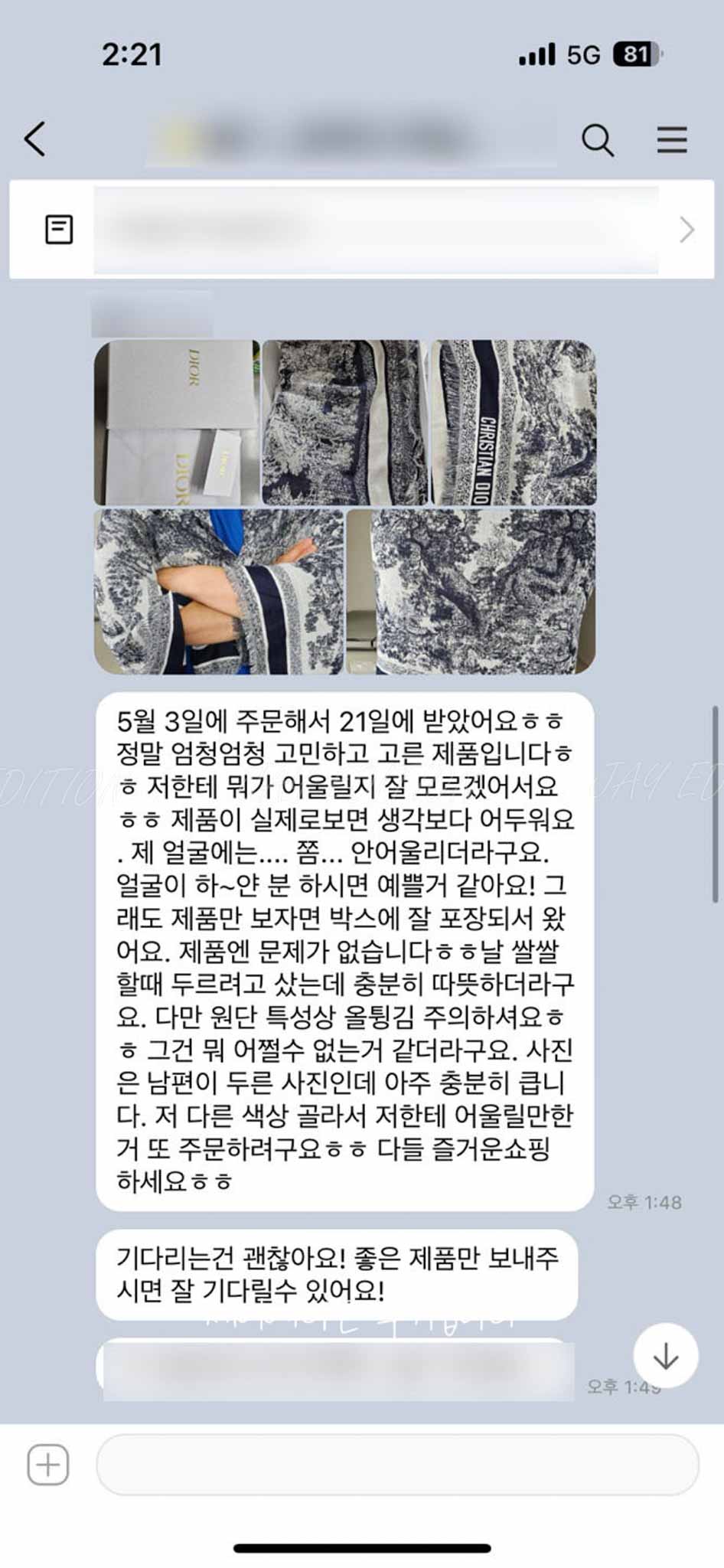This screenshot has width=724, height=1568.
Task: Focus the message input field
Action: (x=397, y=1465)
